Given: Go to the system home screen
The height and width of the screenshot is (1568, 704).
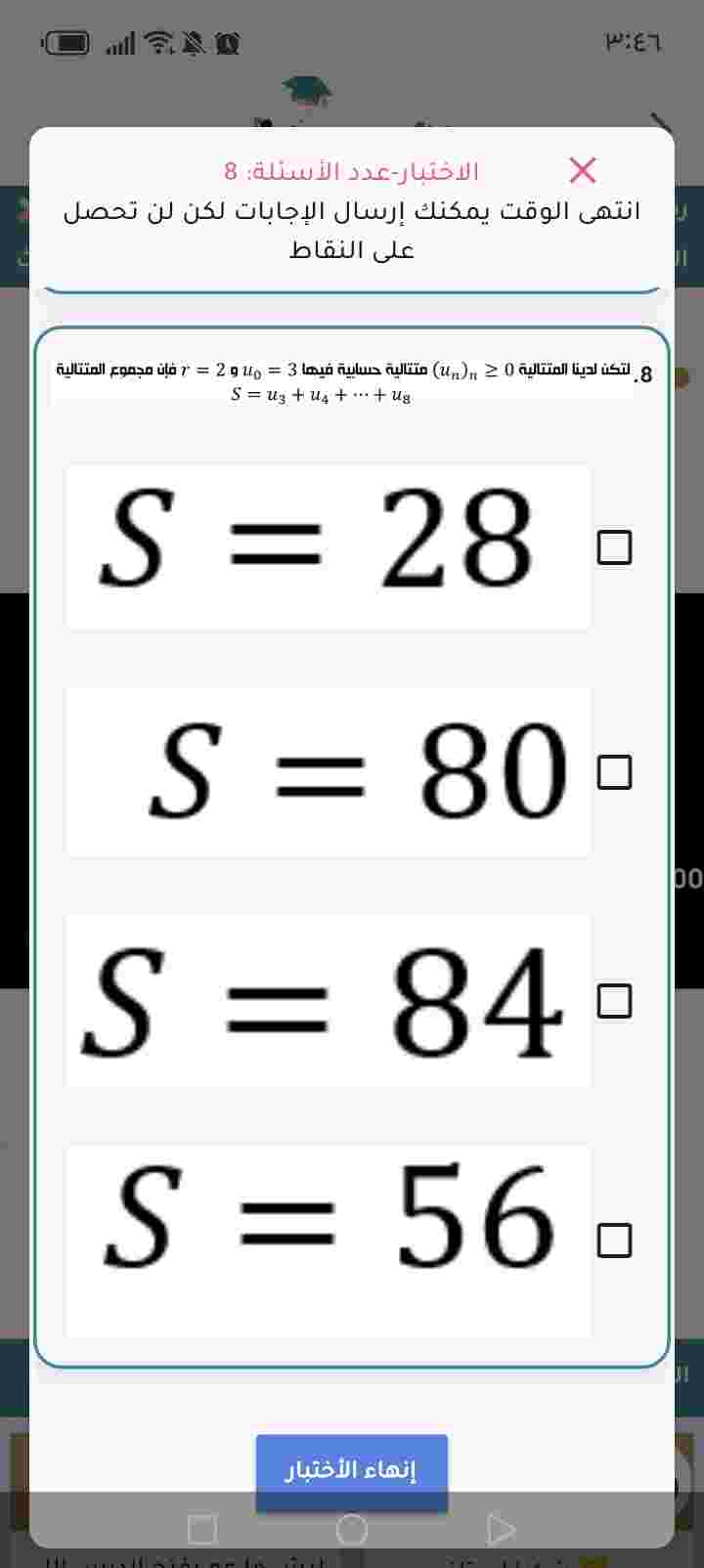Looking at the screenshot, I should [x=352, y=1530].
